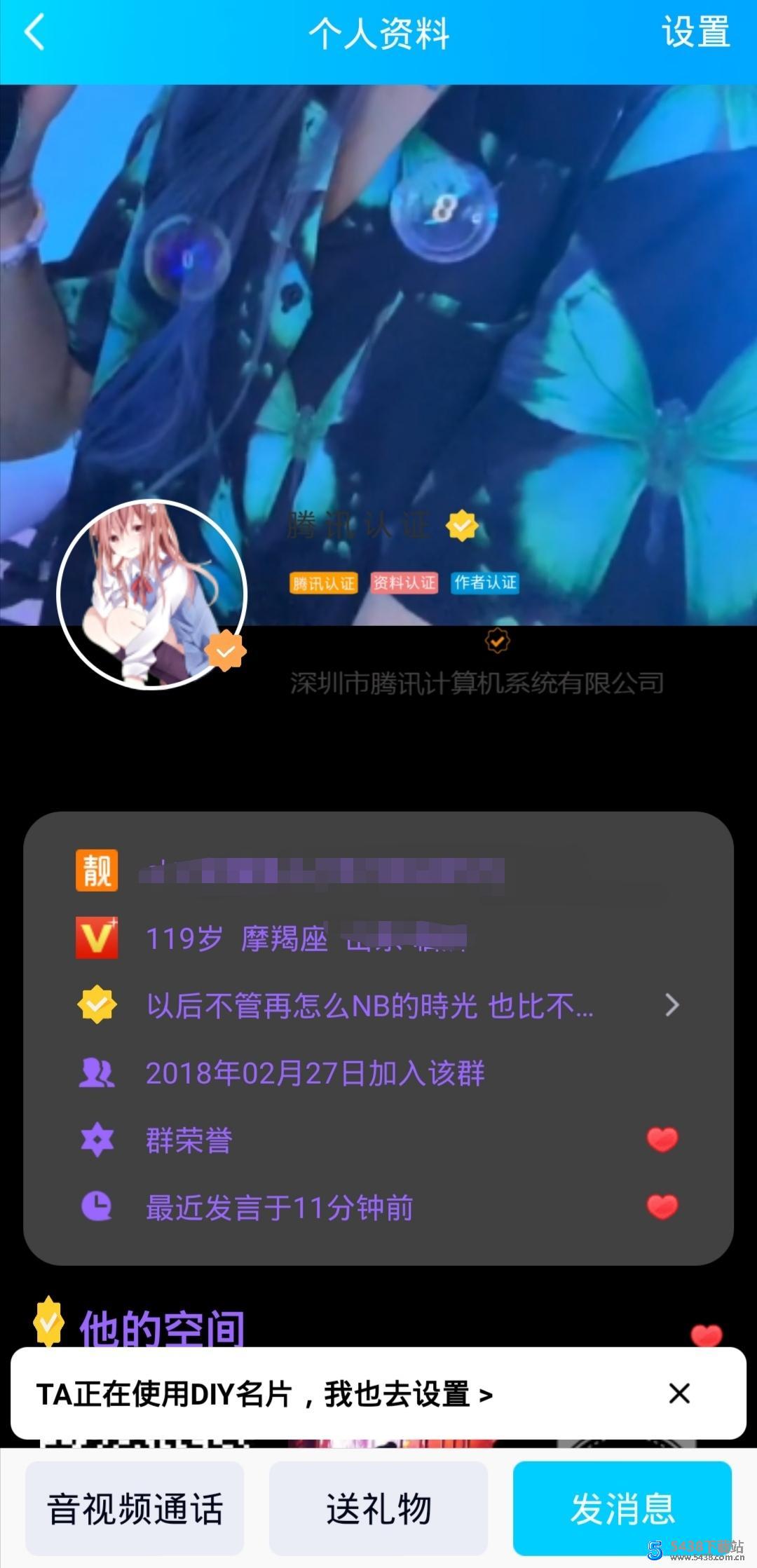Select the group join date people icon
The width and height of the screenshot is (757, 1568).
point(98,1071)
